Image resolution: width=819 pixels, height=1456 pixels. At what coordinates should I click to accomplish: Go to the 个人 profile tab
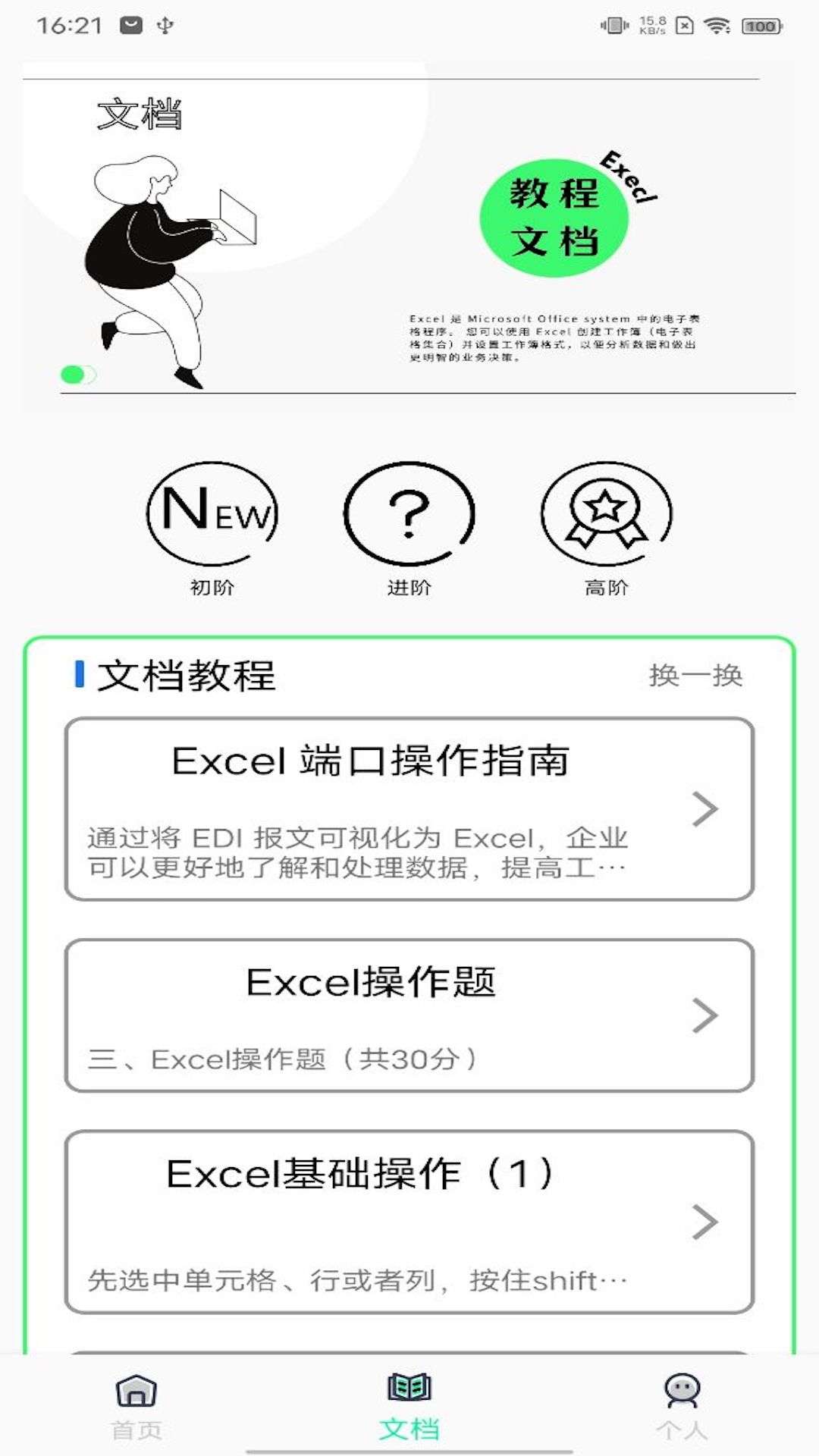click(x=682, y=1407)
